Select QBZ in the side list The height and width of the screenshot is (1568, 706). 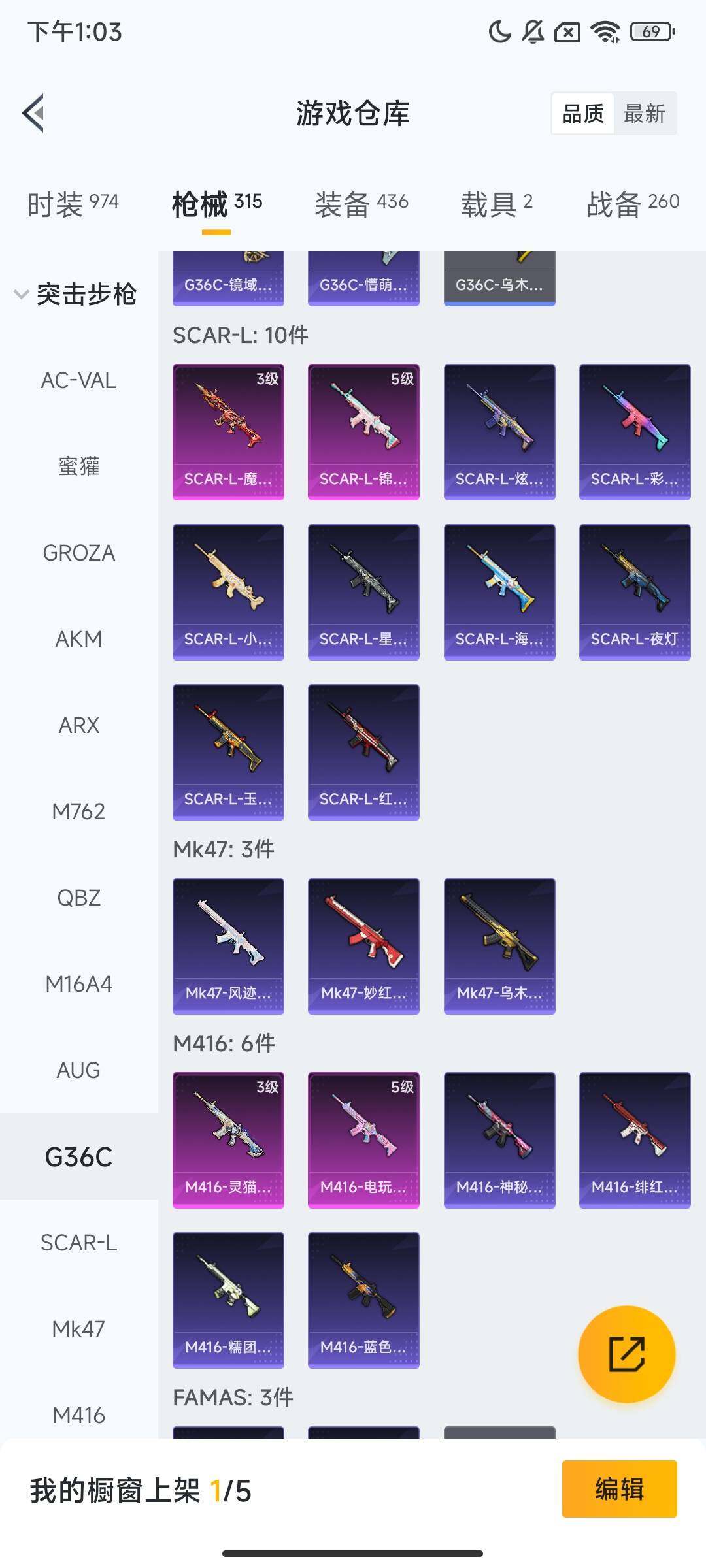pyautogui.click(x=78, y=898)
